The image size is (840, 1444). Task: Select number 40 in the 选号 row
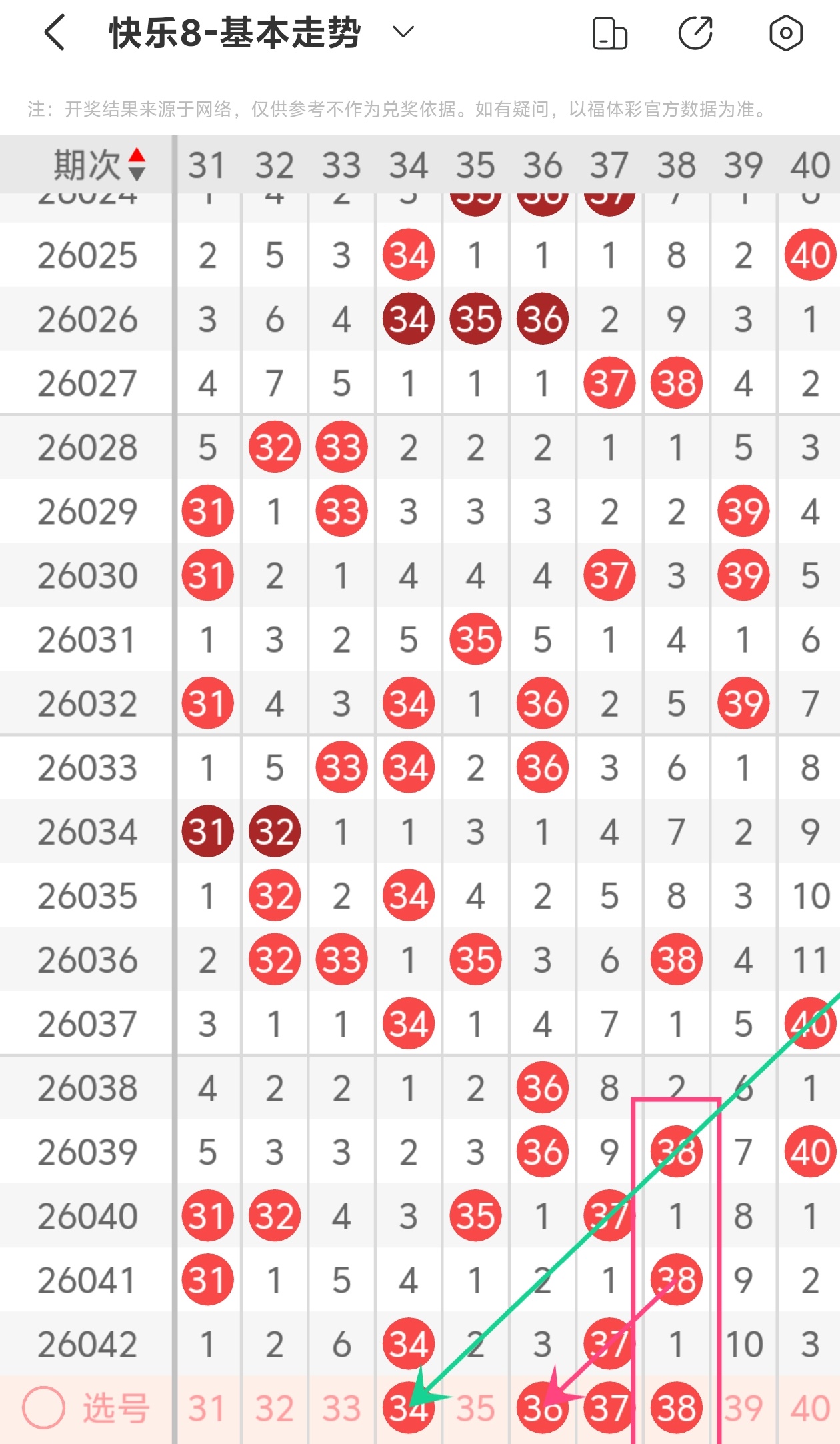pos(810,1408)
